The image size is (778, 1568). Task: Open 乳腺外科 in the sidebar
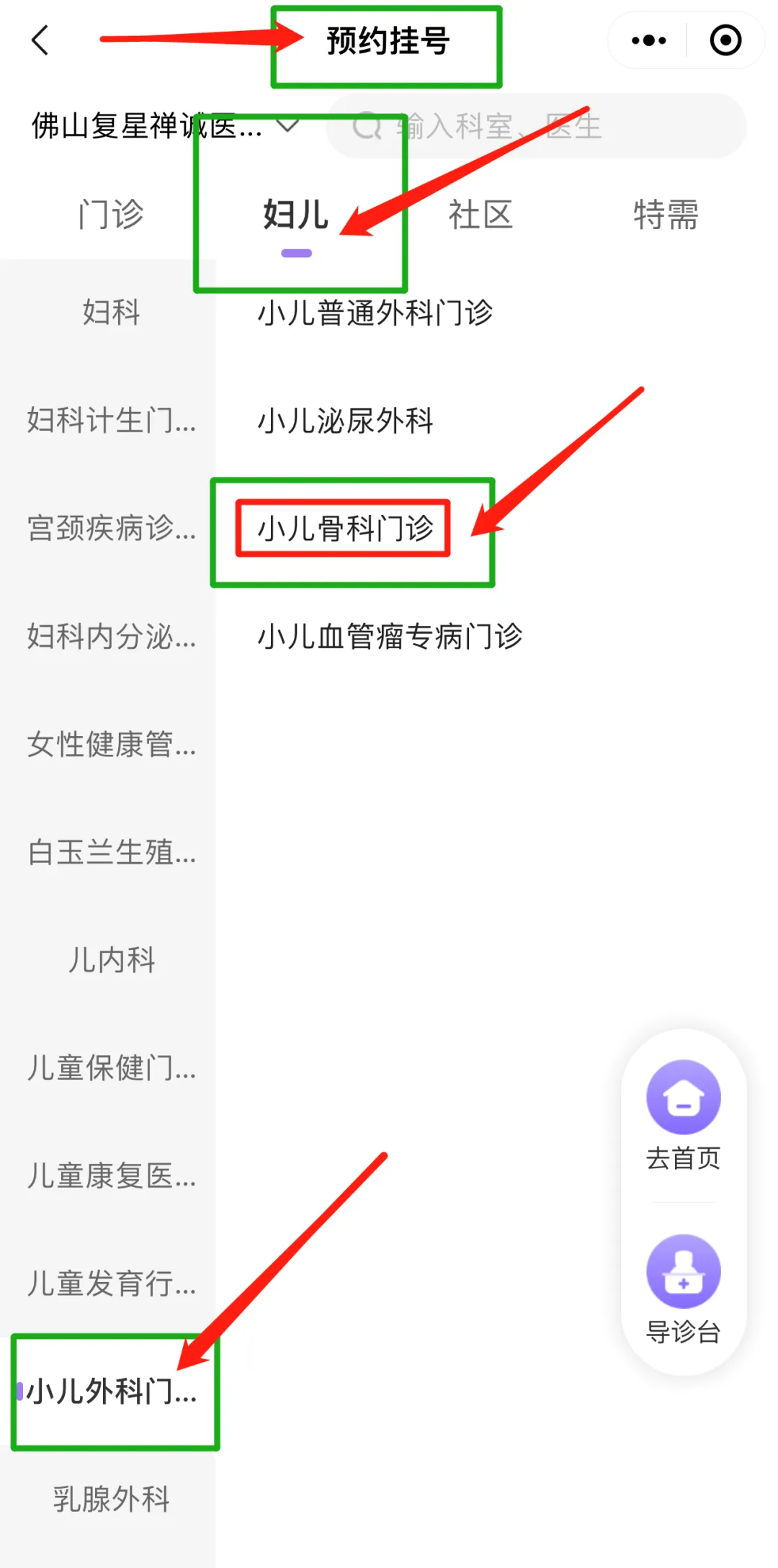(110, 1499)
